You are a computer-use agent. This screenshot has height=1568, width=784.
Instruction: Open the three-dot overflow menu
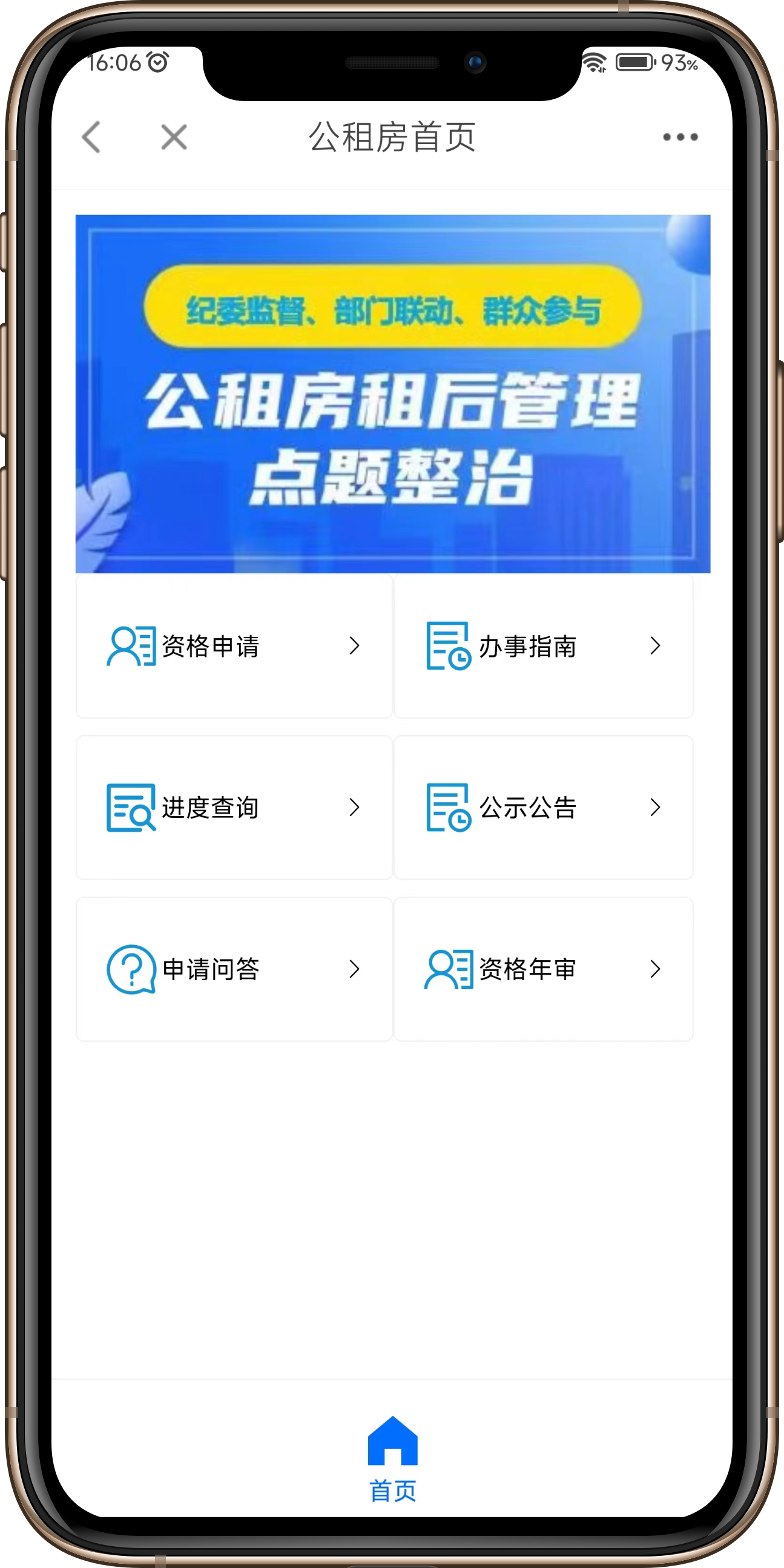680,137
